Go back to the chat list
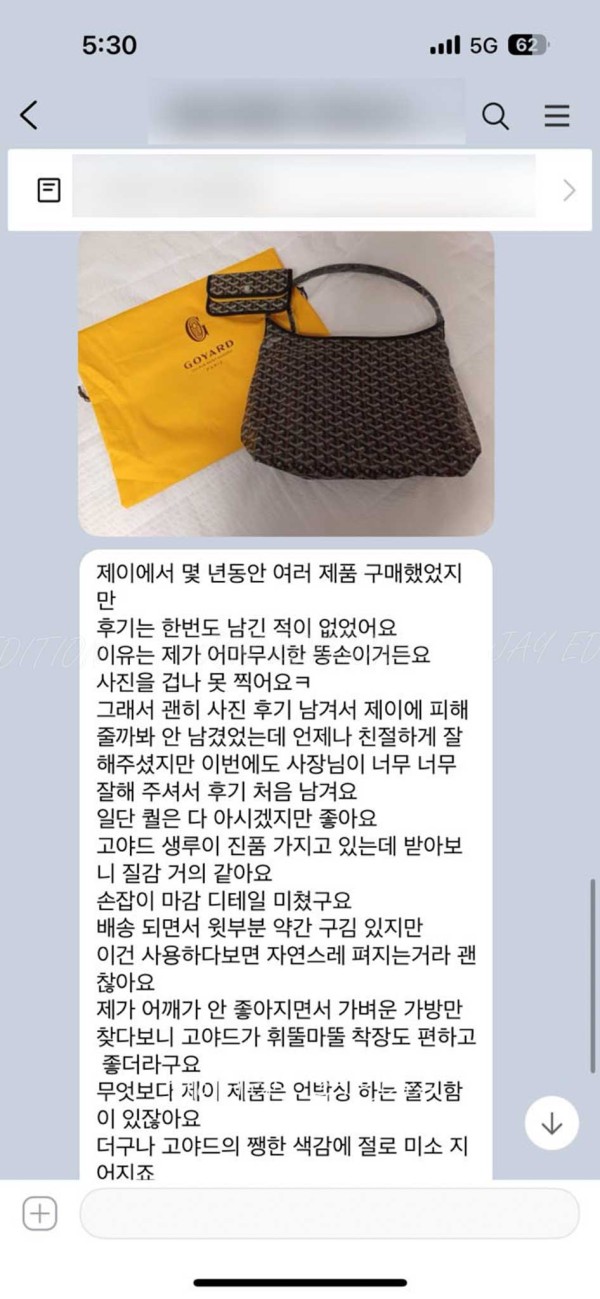600x1299 pixels. 29,116
